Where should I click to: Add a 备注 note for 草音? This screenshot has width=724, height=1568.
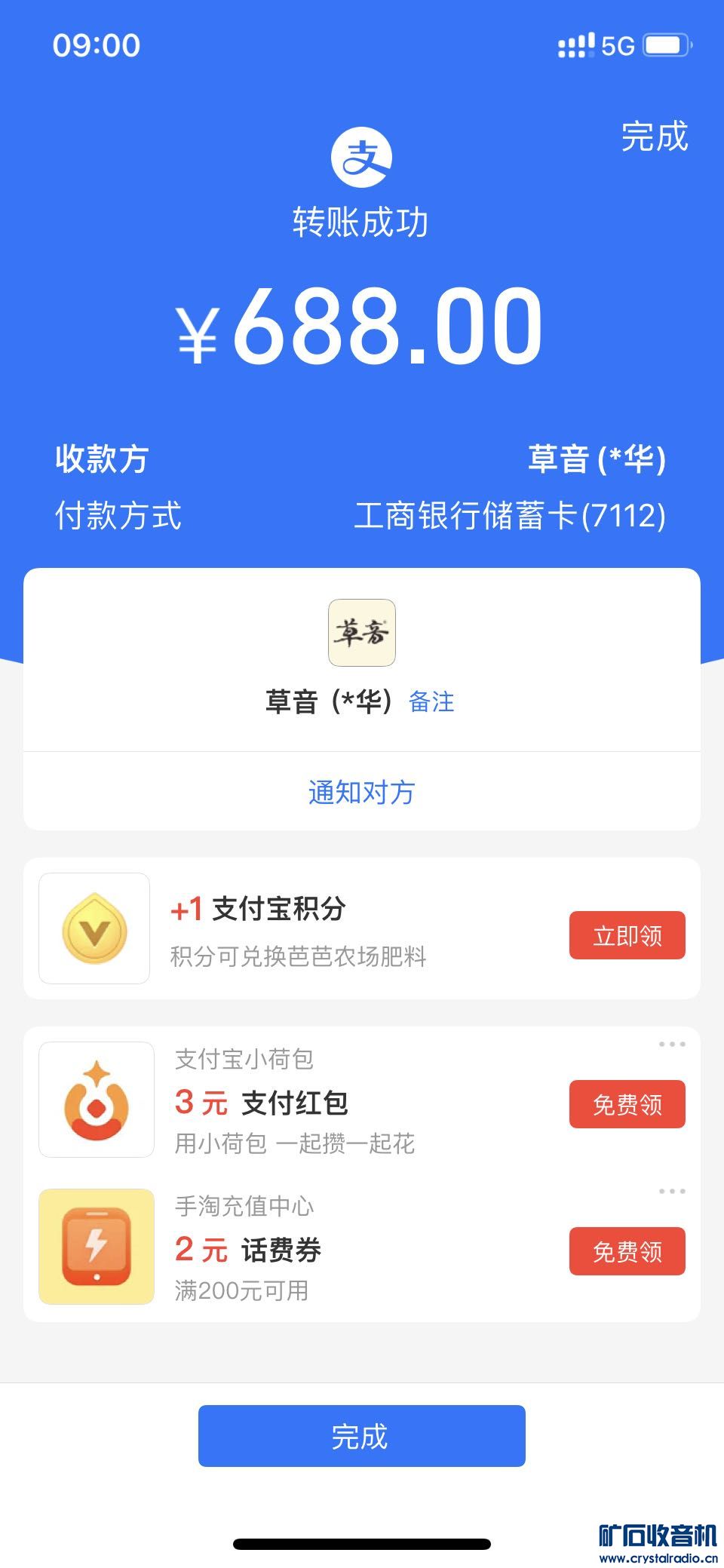click(431, 701)
